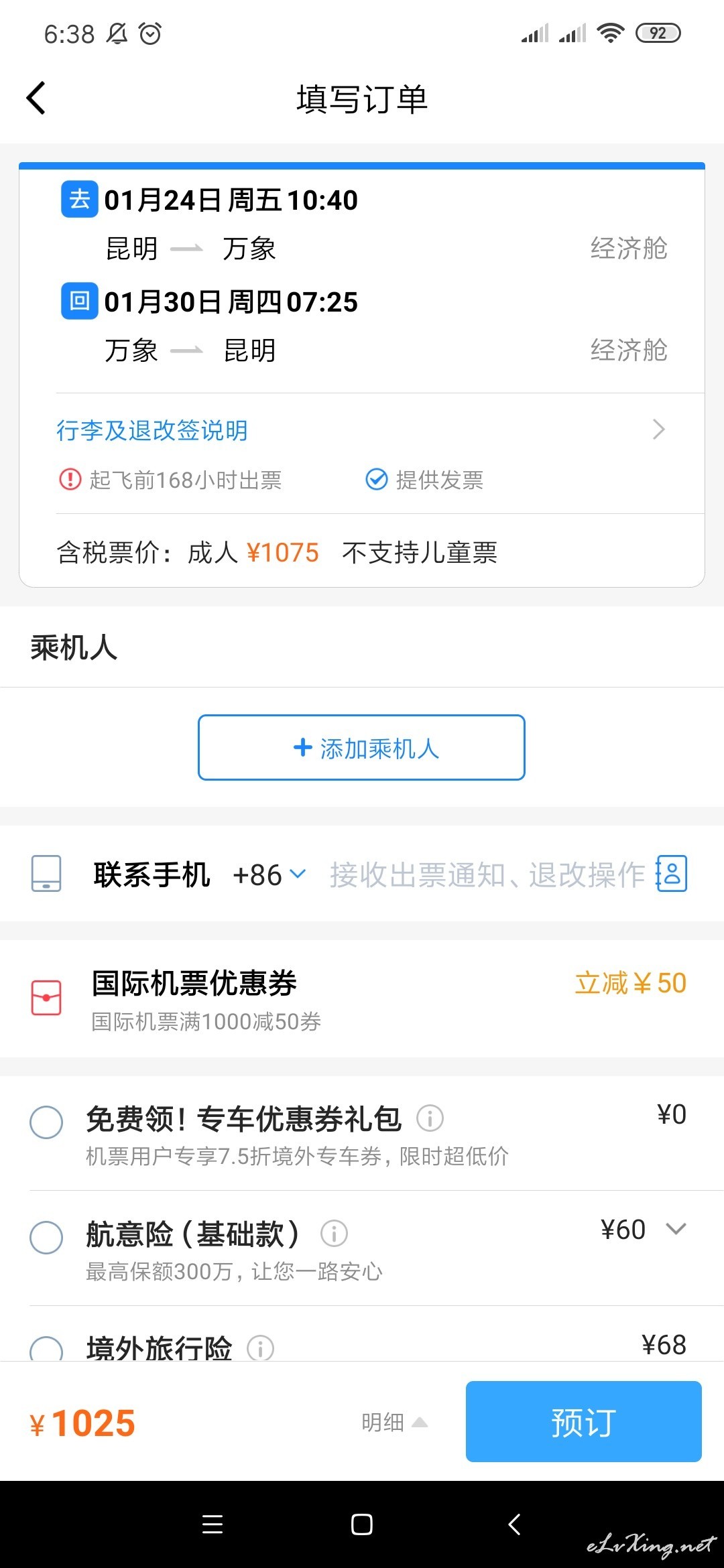Viewport: 724px width, 1568px height.
Task: Open the +86 country code dropdown
Action: [269, 874]
